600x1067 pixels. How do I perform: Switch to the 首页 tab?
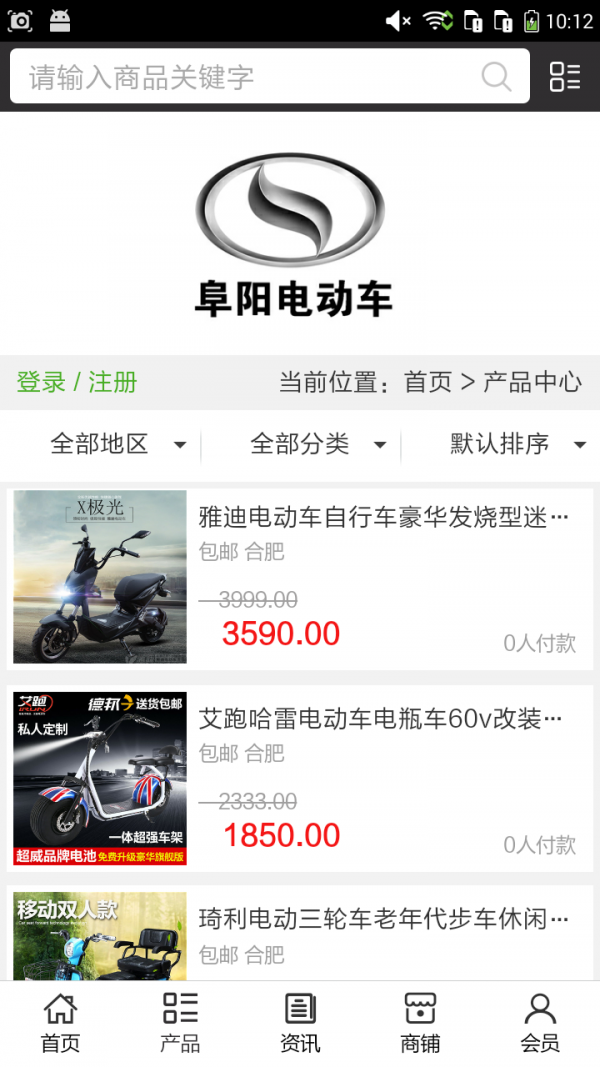coord(60,1023)
